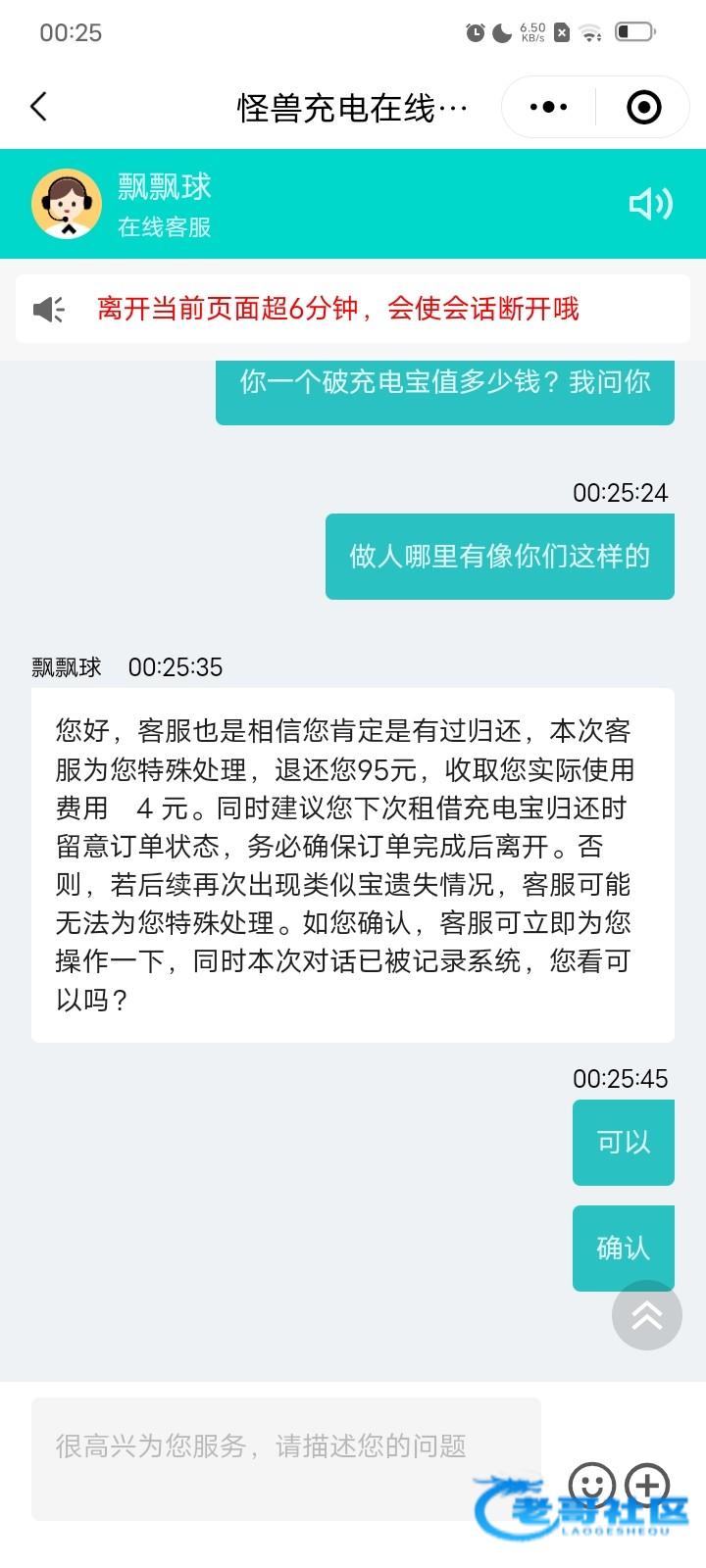Close the mini-program with the circle button
This screenshot has width=706, height=1568.
(x=643, y=107)
